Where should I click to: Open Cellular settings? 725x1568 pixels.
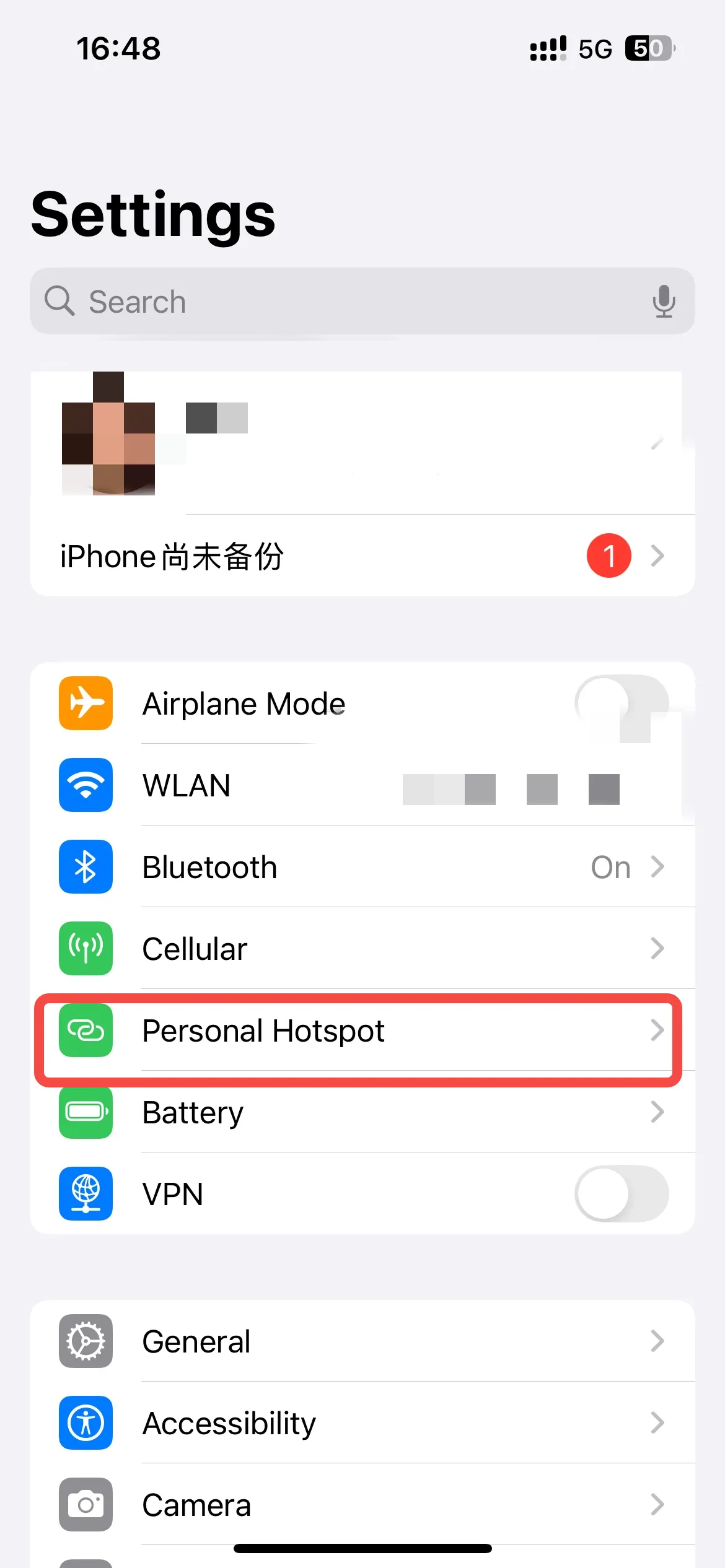tap(362, 949)
